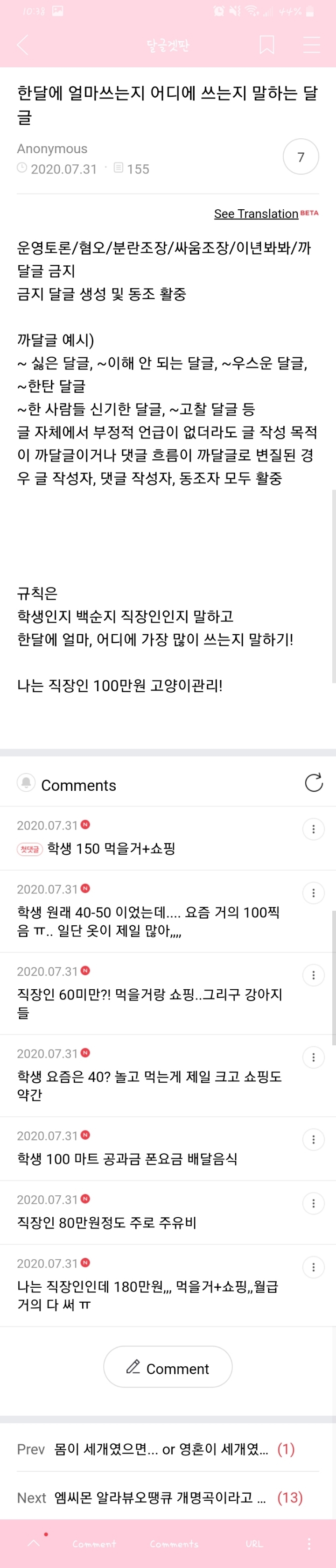336x1568 pixels.
Task: Tap the up arrow in bottom bar
Action: (x=34, y=1543)
